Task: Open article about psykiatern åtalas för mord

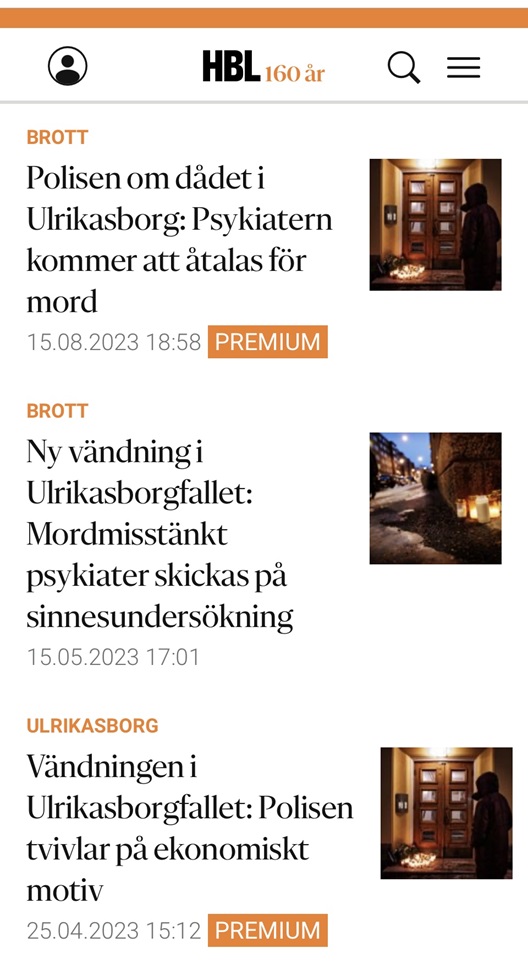Action: pos(179,240)
